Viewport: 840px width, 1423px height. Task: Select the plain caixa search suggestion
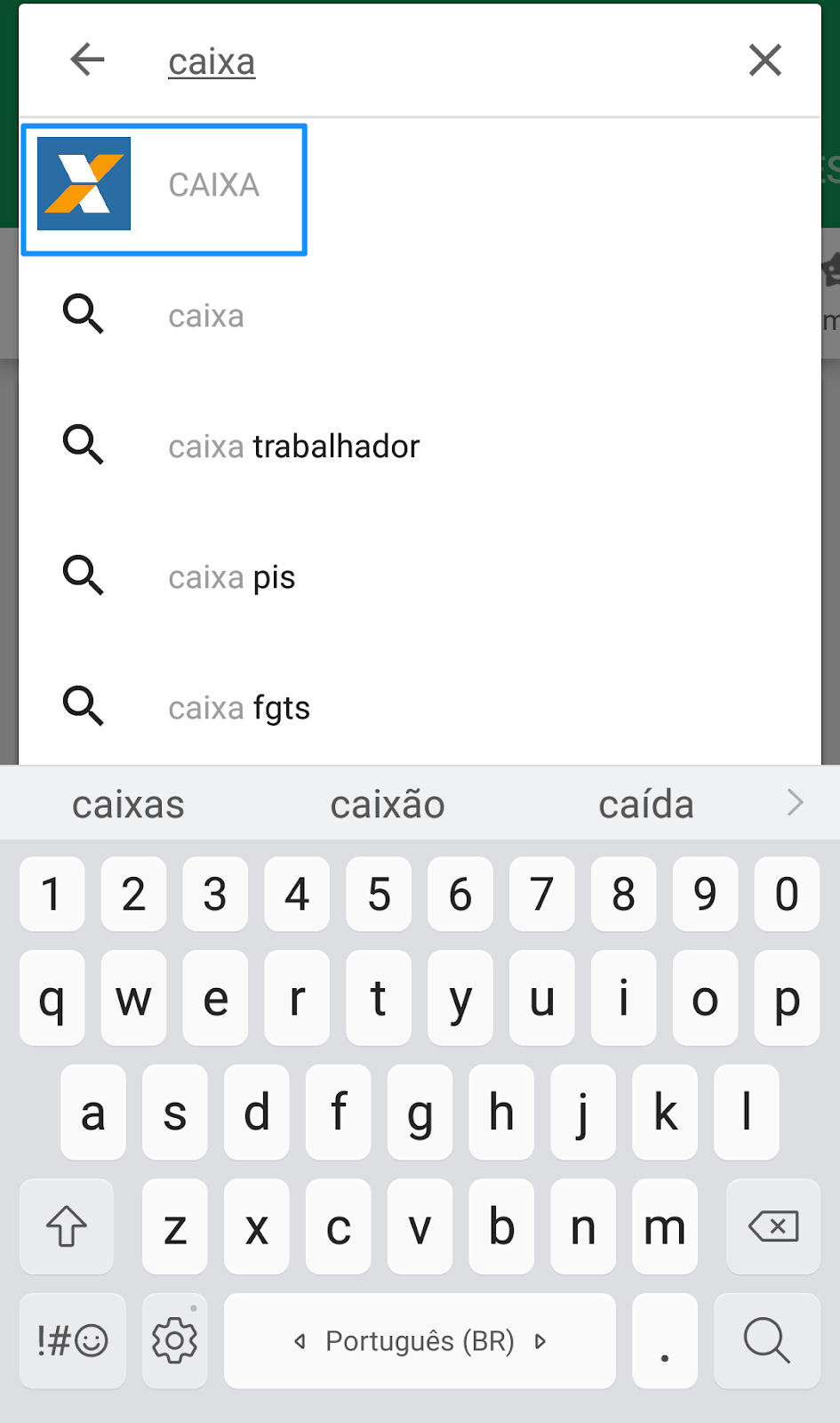point(420,316)
